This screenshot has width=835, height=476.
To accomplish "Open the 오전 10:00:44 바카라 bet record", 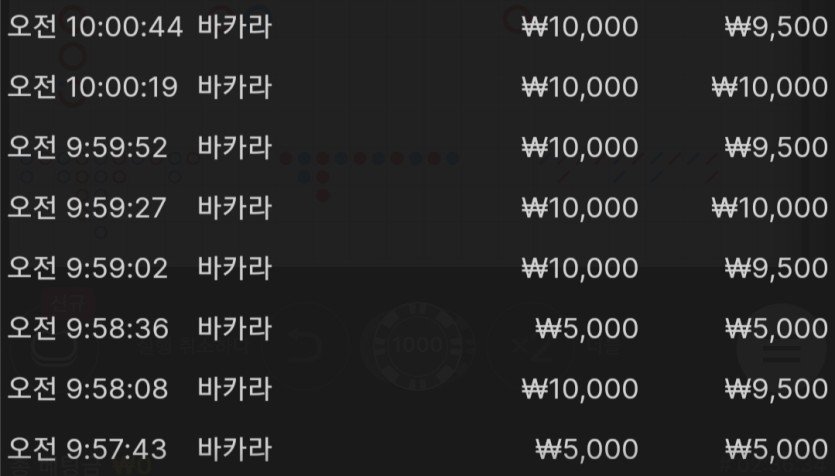I will coord(417,27).
